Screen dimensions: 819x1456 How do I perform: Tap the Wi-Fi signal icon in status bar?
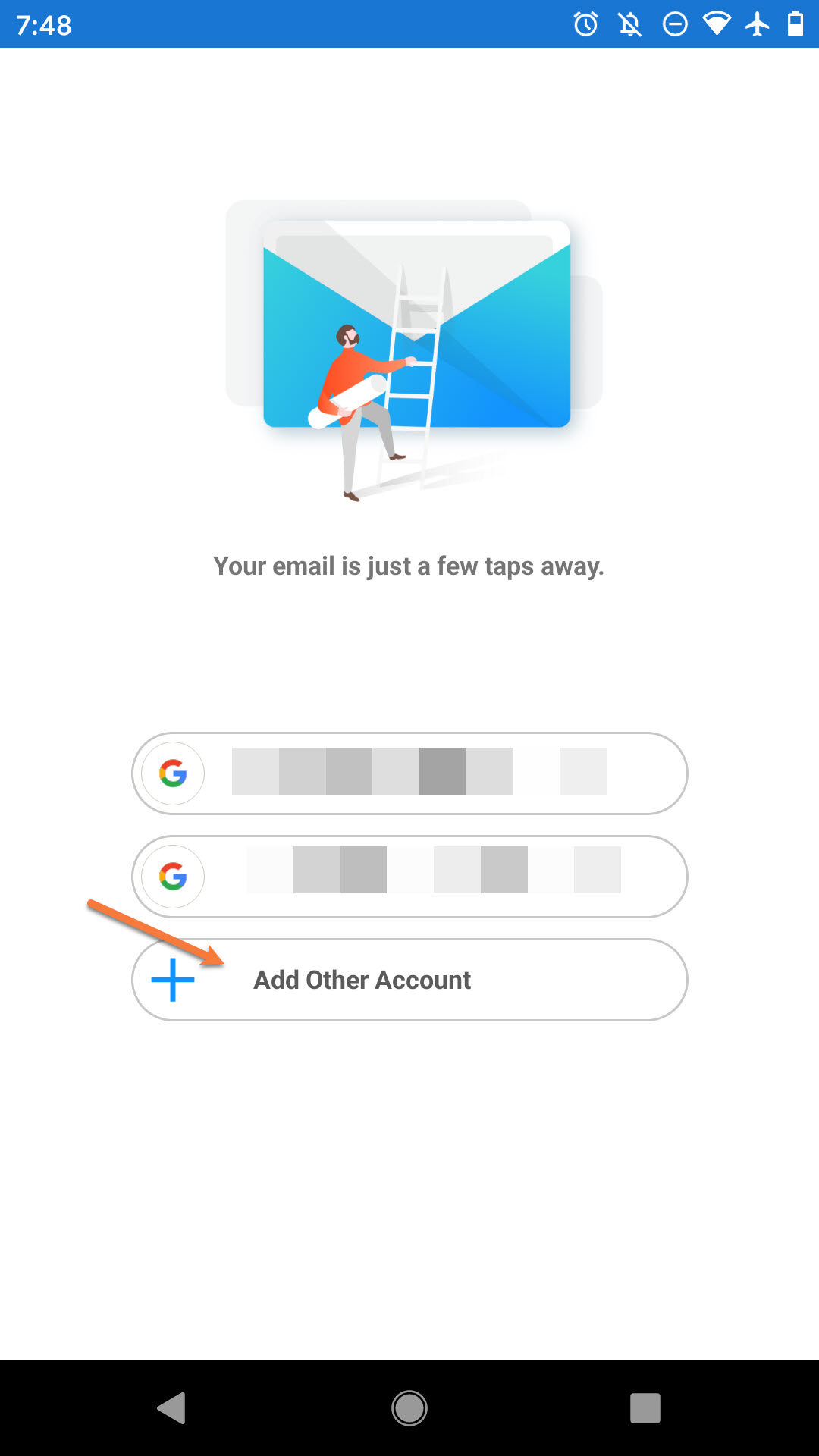point(716,25)
